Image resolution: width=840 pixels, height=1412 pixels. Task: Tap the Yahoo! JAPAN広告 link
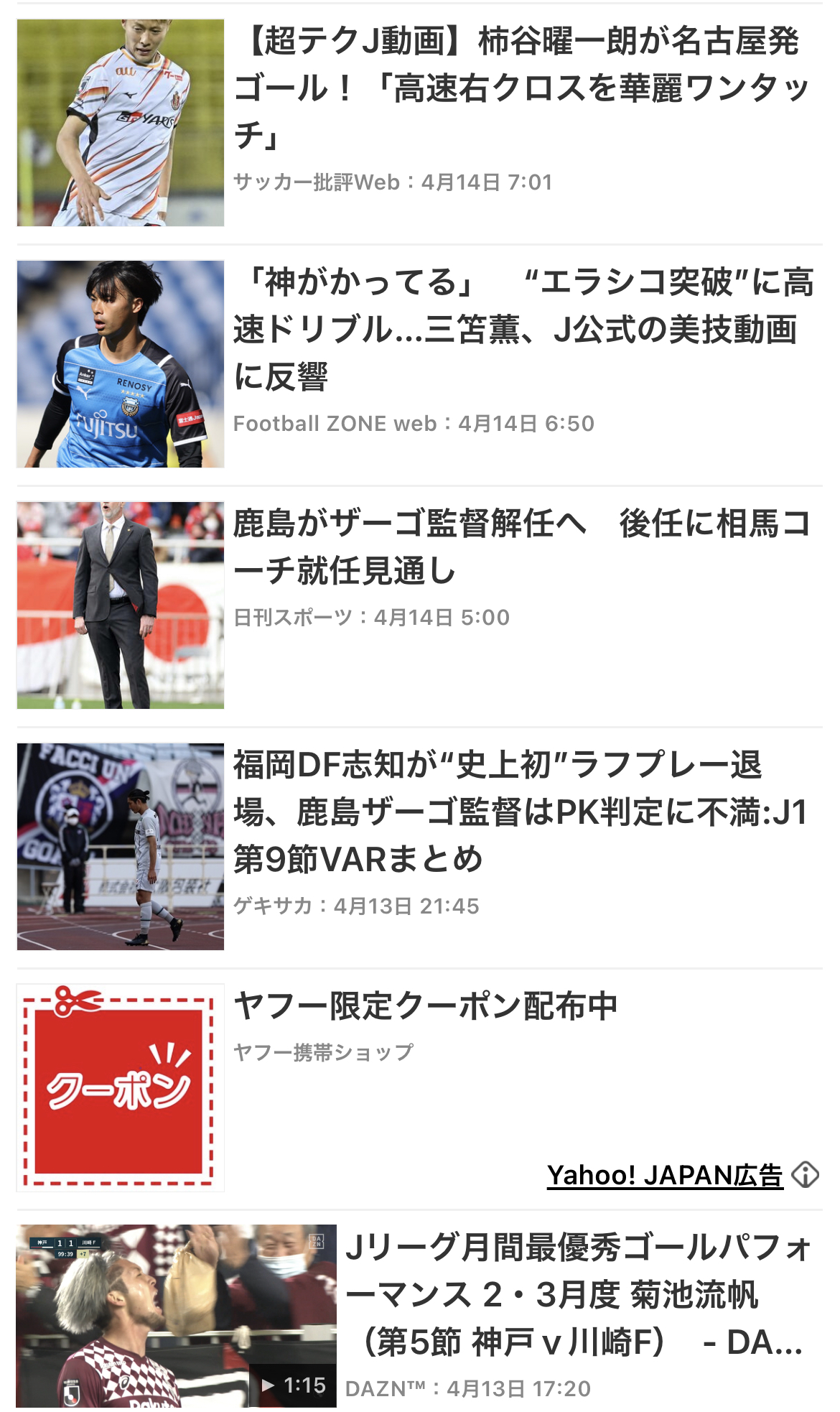(664, 1176)
